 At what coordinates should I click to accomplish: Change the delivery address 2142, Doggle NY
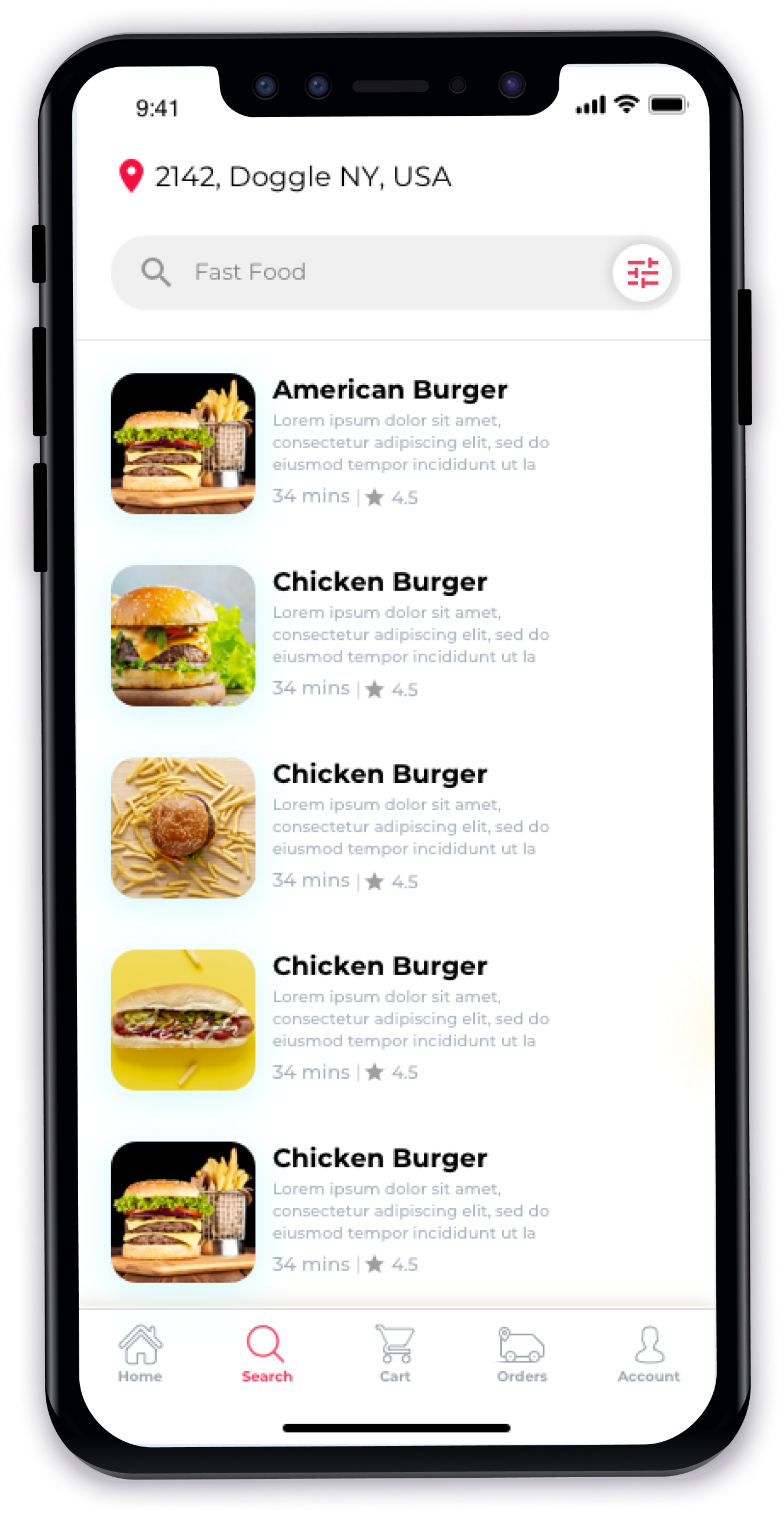tap(302, 177)
